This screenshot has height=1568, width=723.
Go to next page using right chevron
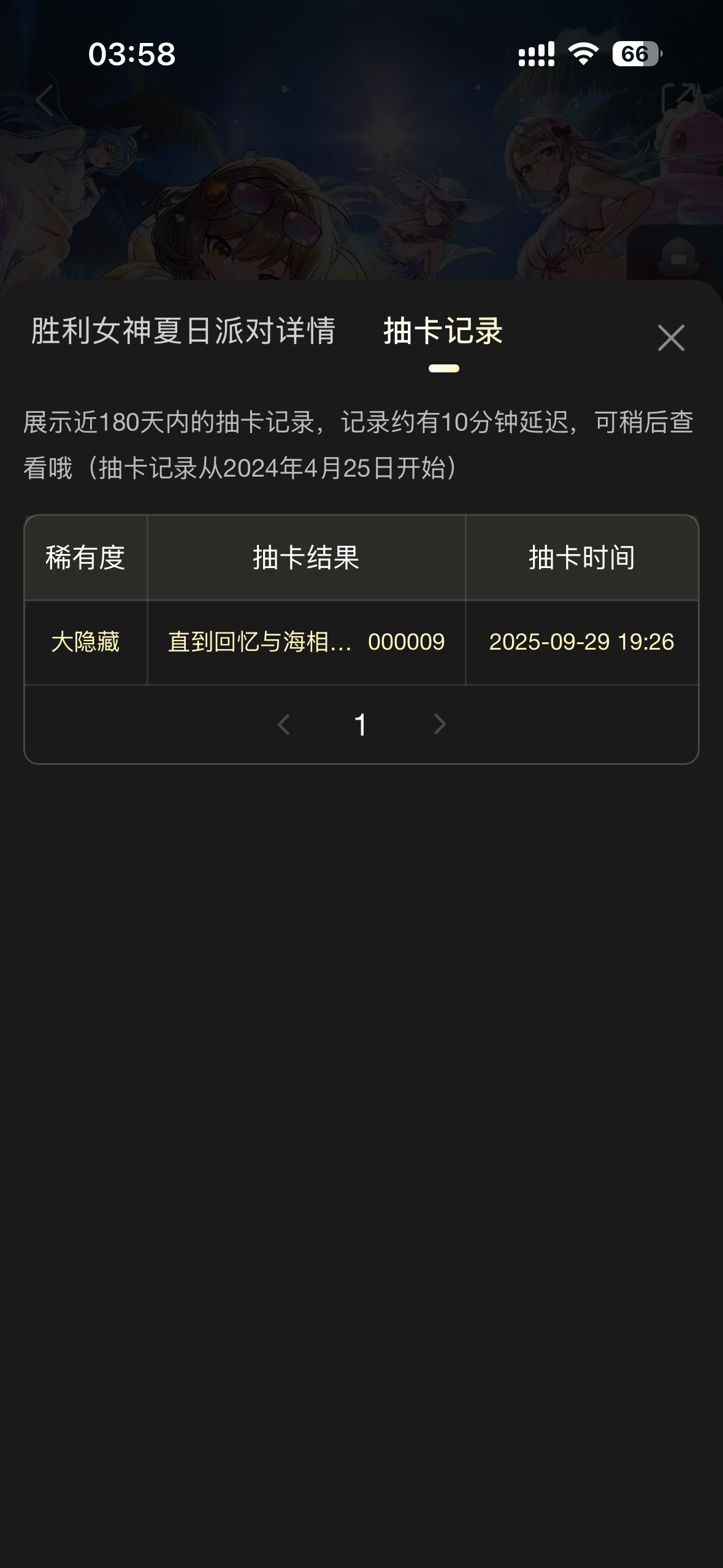pos(439,724)
